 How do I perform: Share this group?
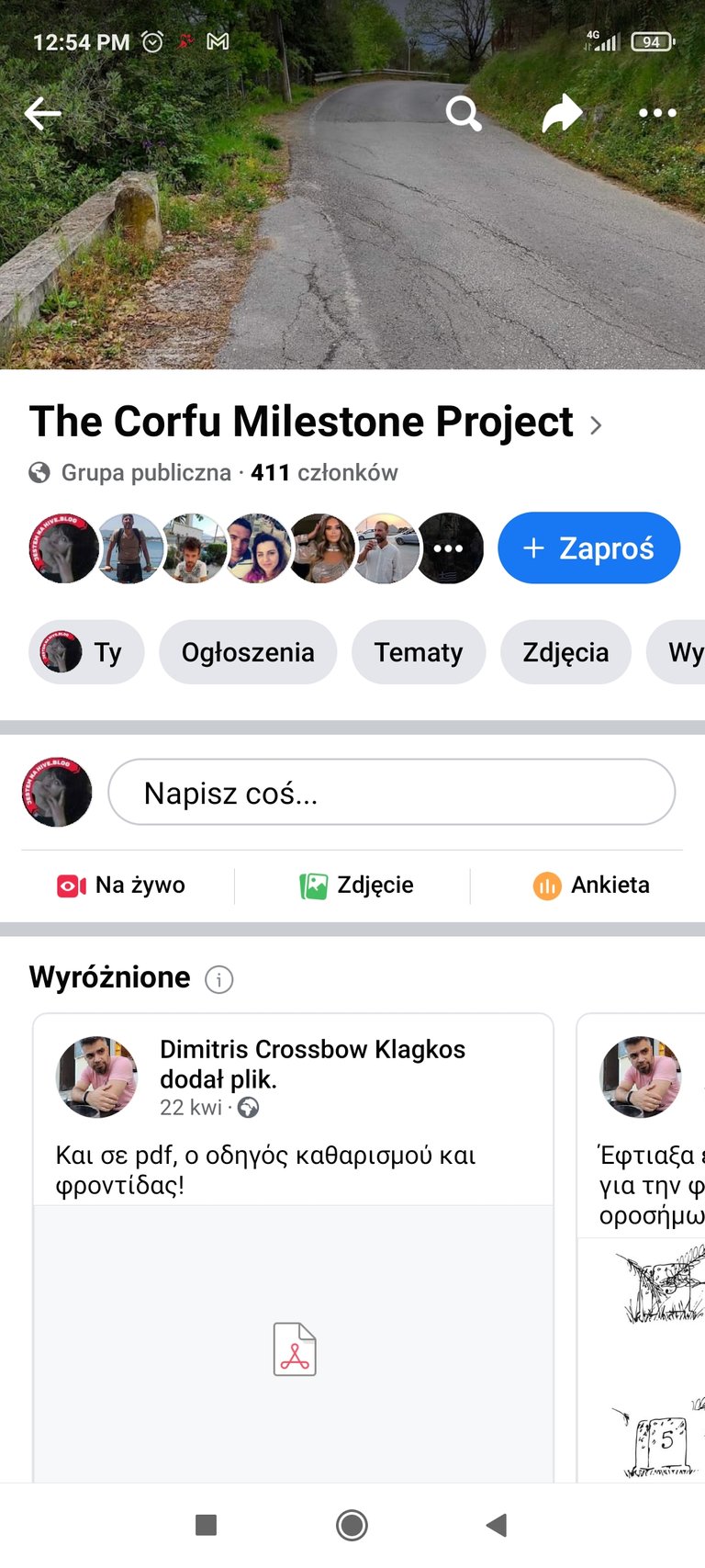[562, 114]
